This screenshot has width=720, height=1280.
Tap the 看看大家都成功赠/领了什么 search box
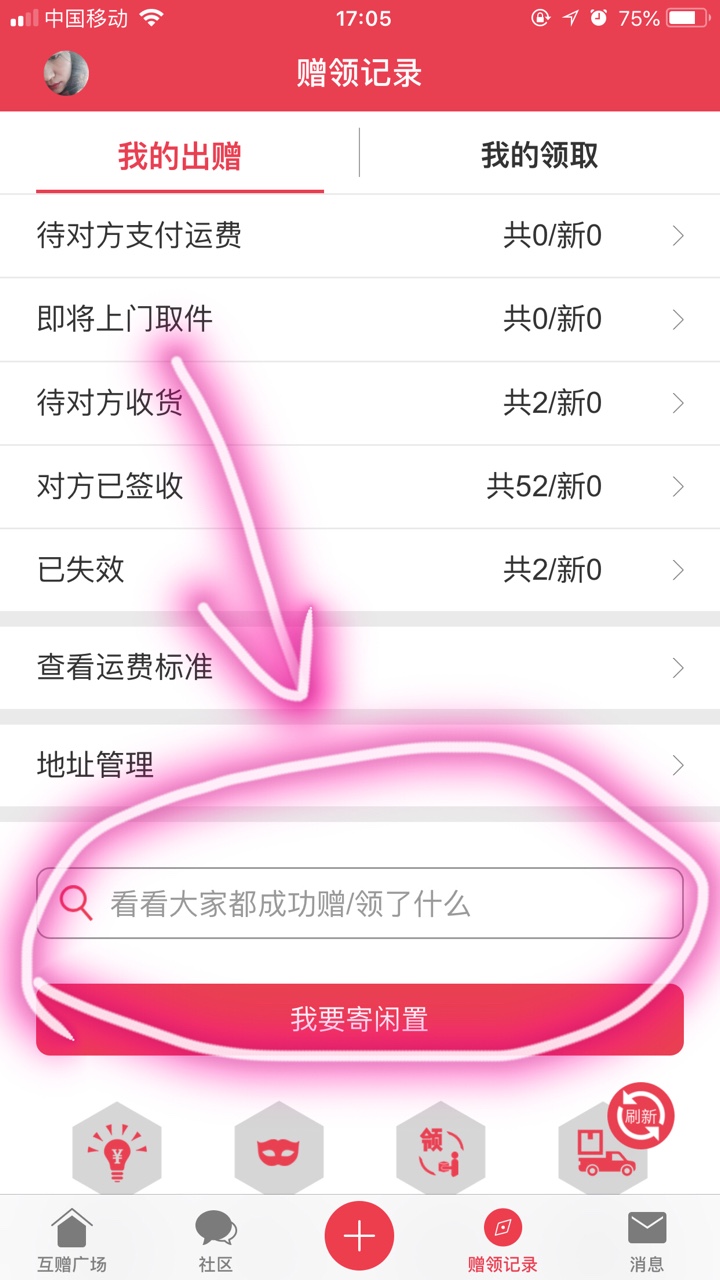click(360, 903)
